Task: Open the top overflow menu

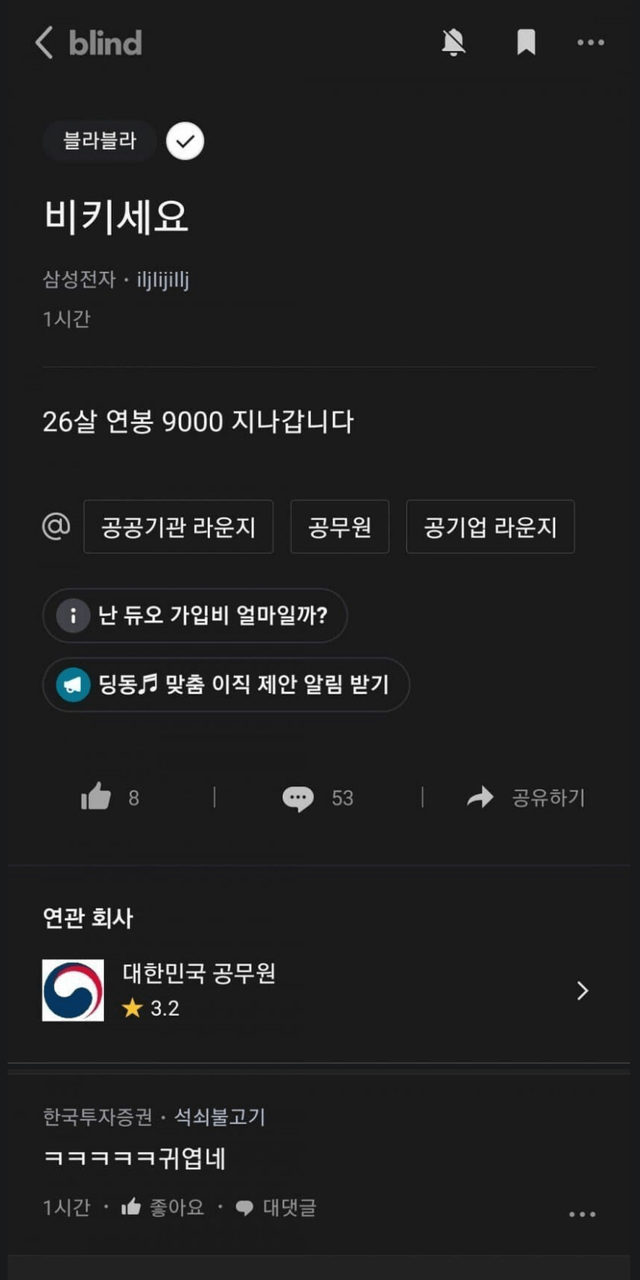Action: (x=591, y=43)
